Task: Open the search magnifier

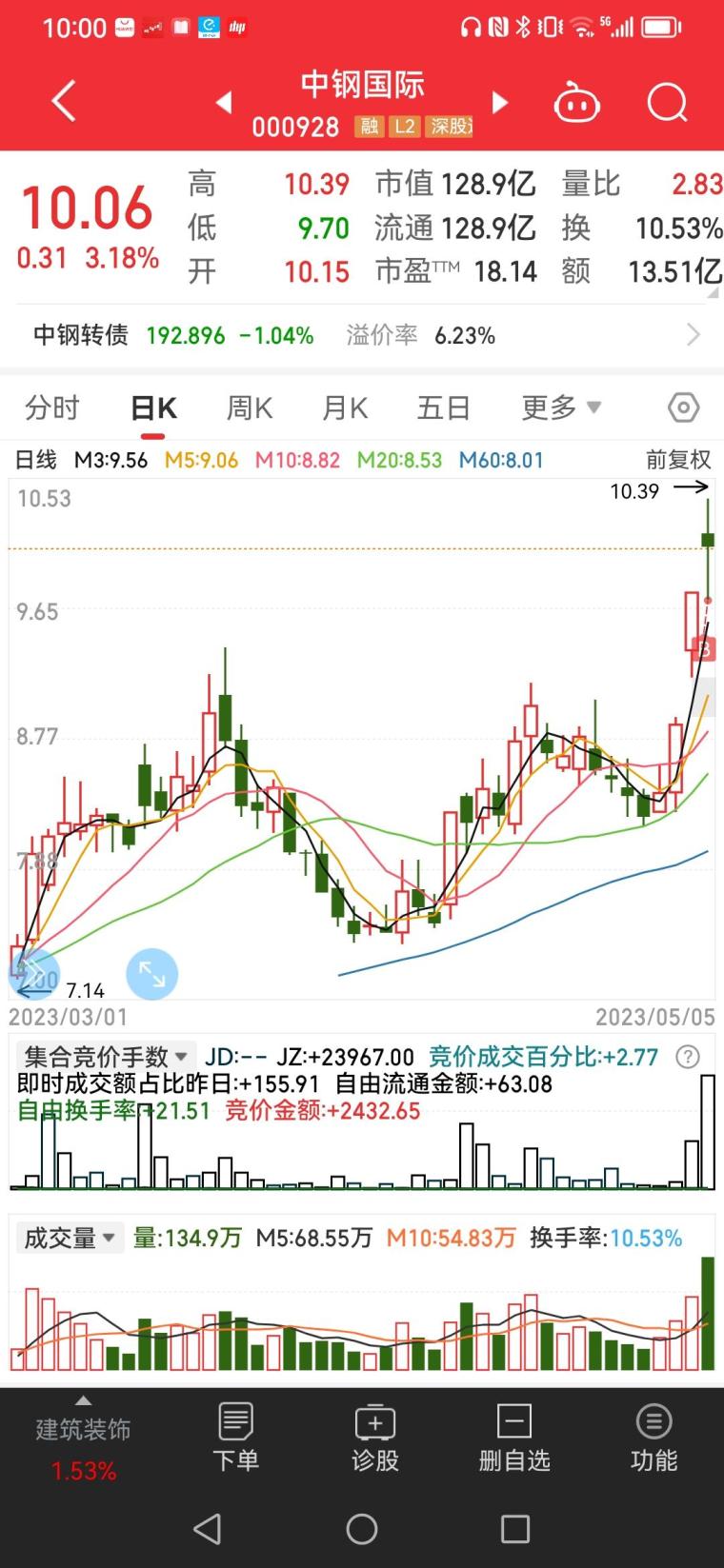Action: [667, 102]
